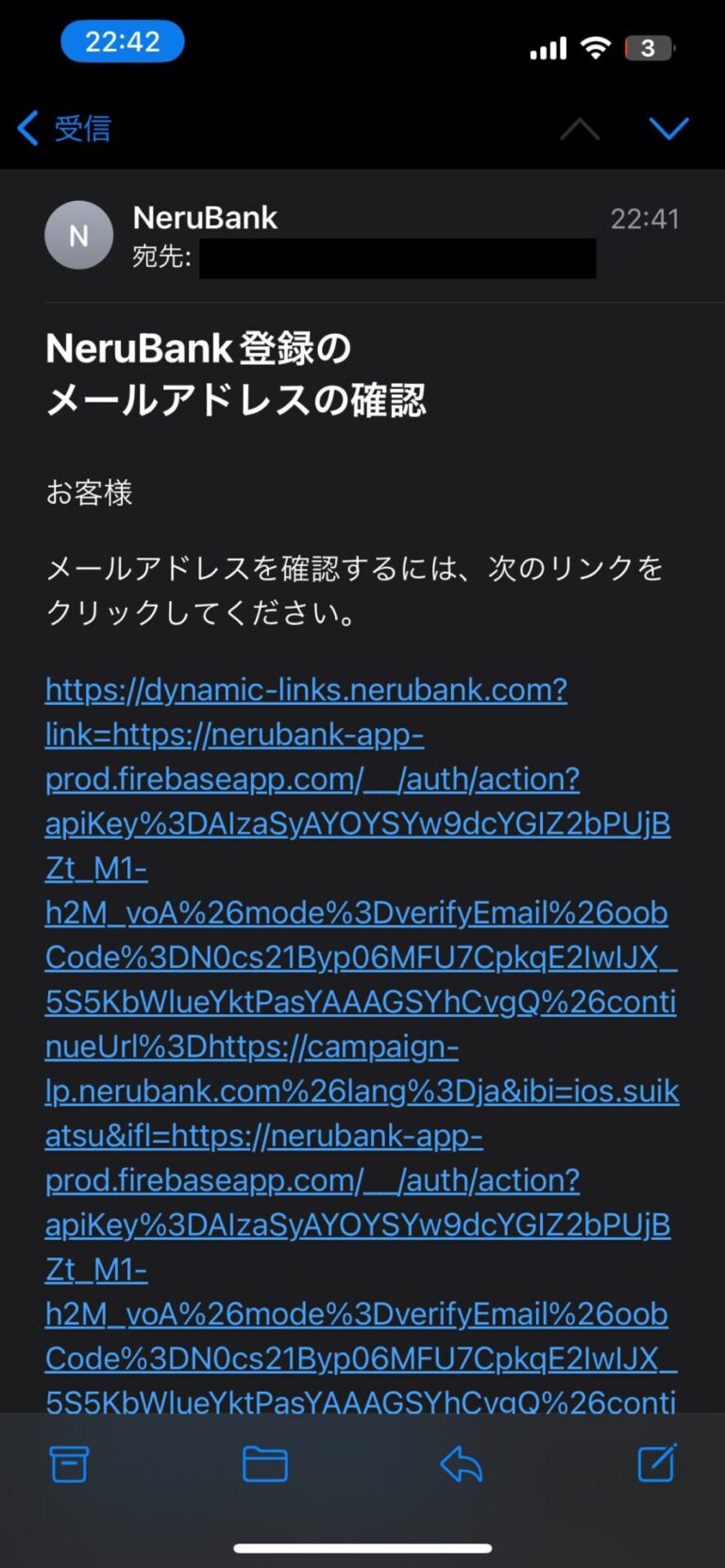Viewport: 725px width, 1568px height.
Task: Tap the NeruBank sender name
Action: (x=203, y=217)
